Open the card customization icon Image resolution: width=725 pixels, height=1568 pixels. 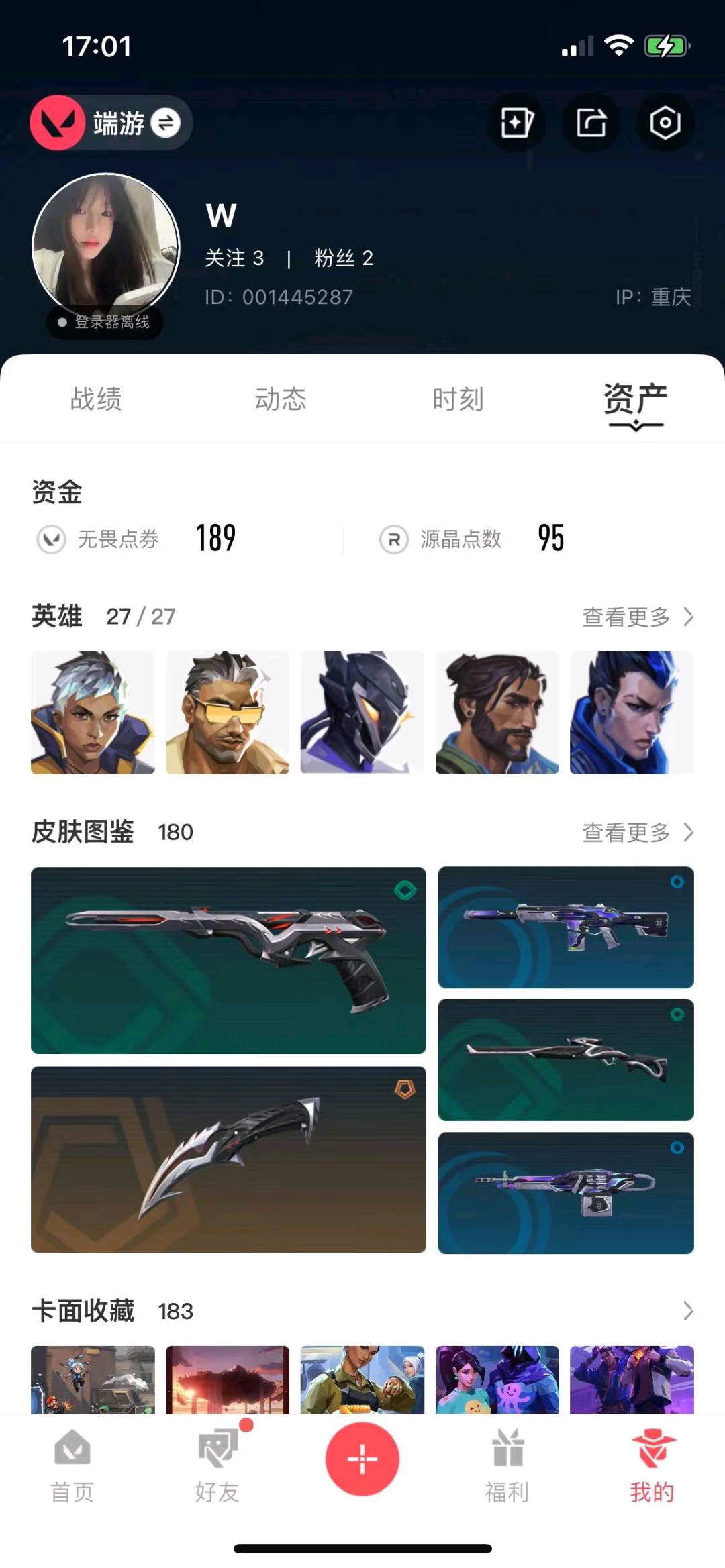(x=517, y=123)
